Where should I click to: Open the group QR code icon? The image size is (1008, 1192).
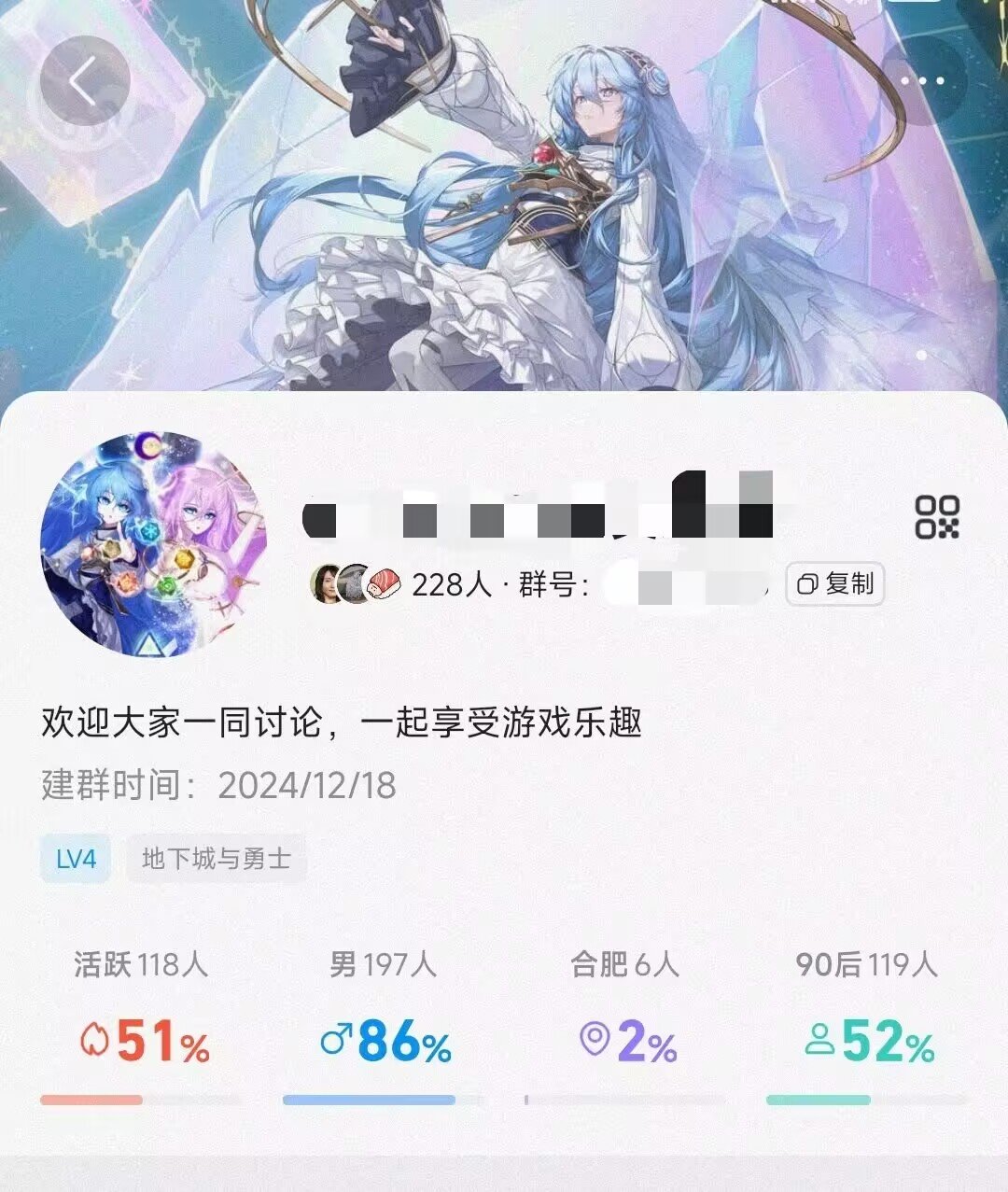click(x=936, y=517)
